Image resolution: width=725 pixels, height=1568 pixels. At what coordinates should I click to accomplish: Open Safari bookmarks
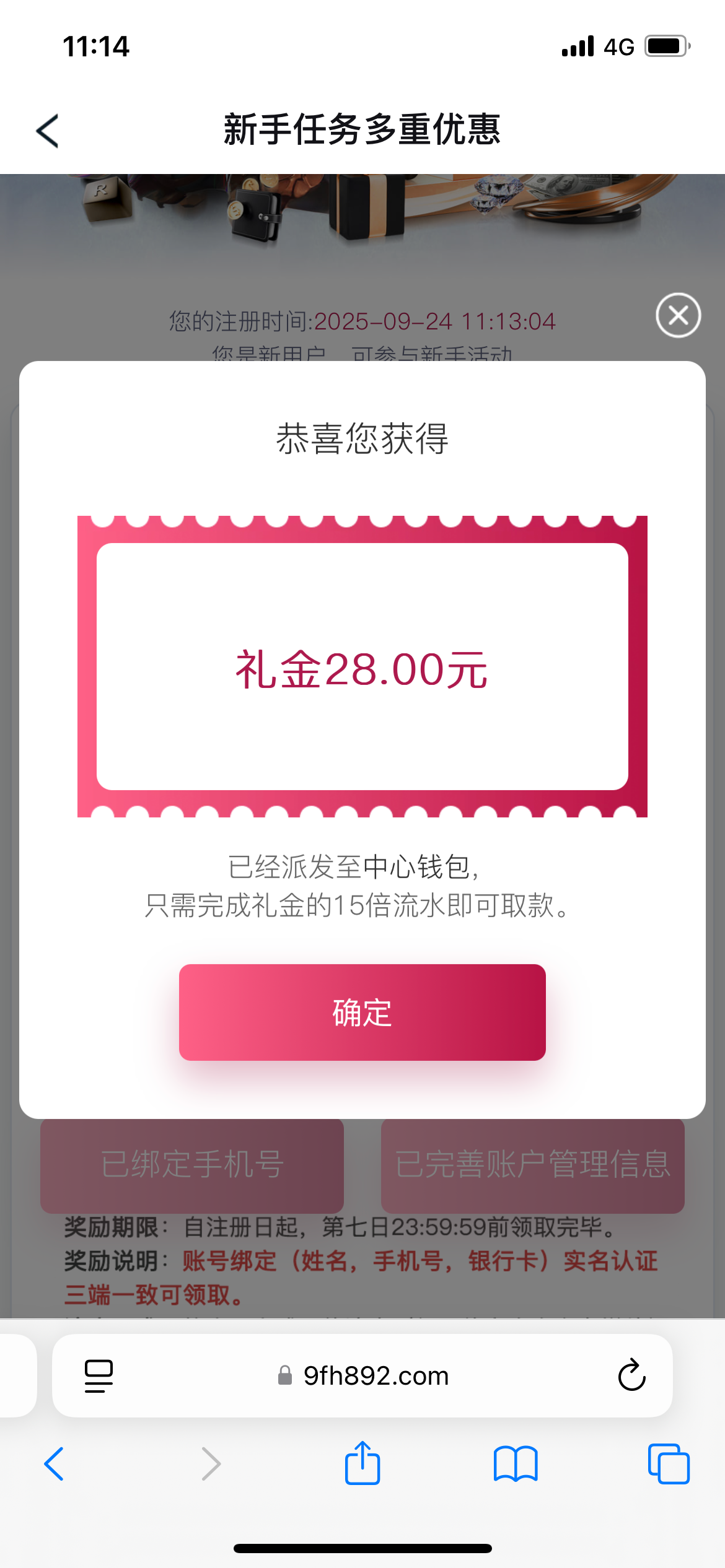(515, 1464)
